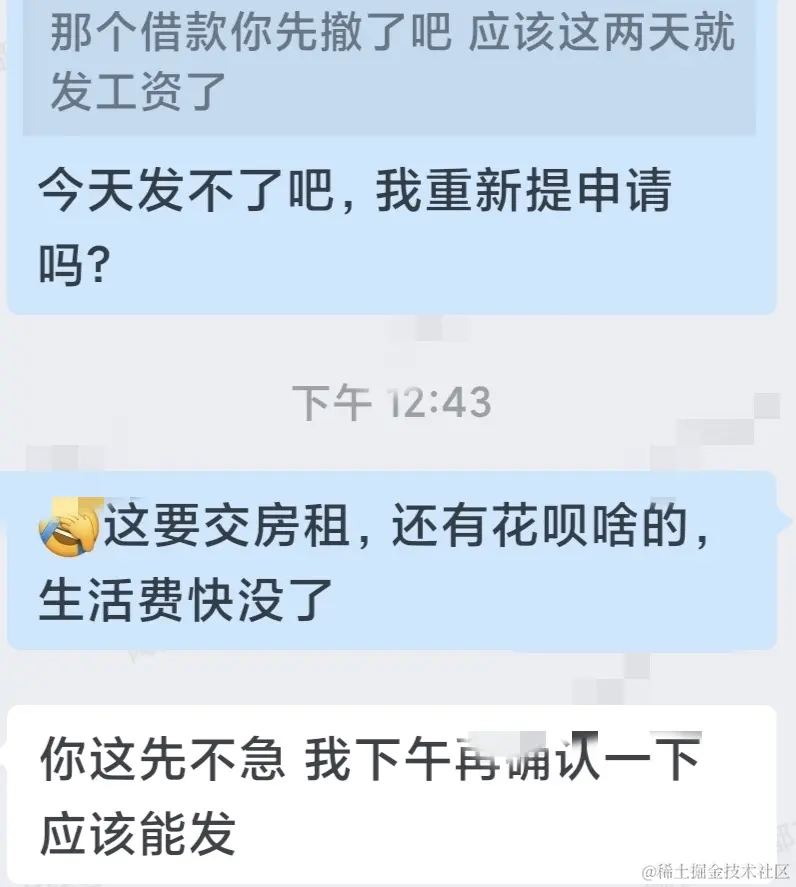This screenshot has height=887, width=796.
Task: Open the quoted message about 借款 and 发工资
Action: click(x=390, y=65)
